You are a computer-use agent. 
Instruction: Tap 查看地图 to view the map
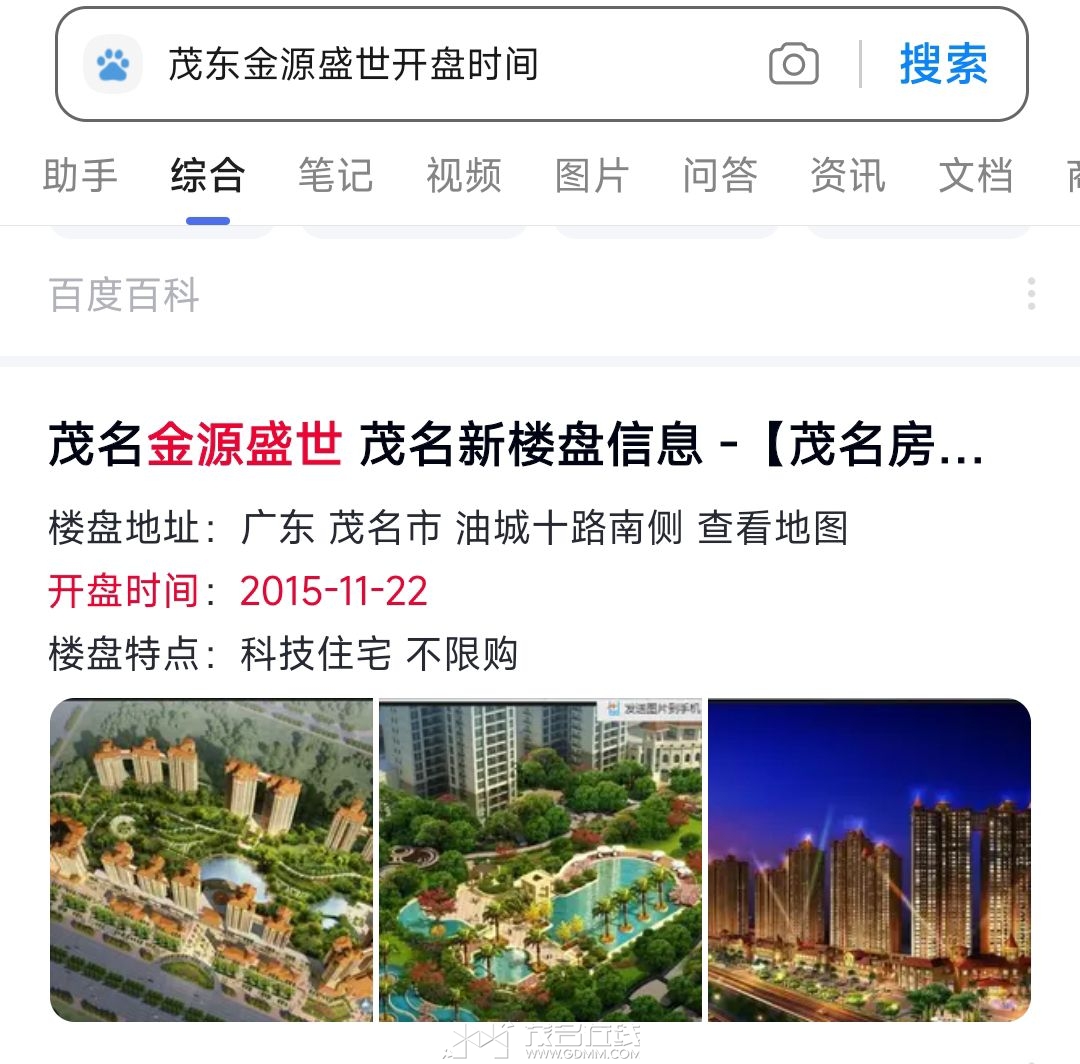coord(772,528)
